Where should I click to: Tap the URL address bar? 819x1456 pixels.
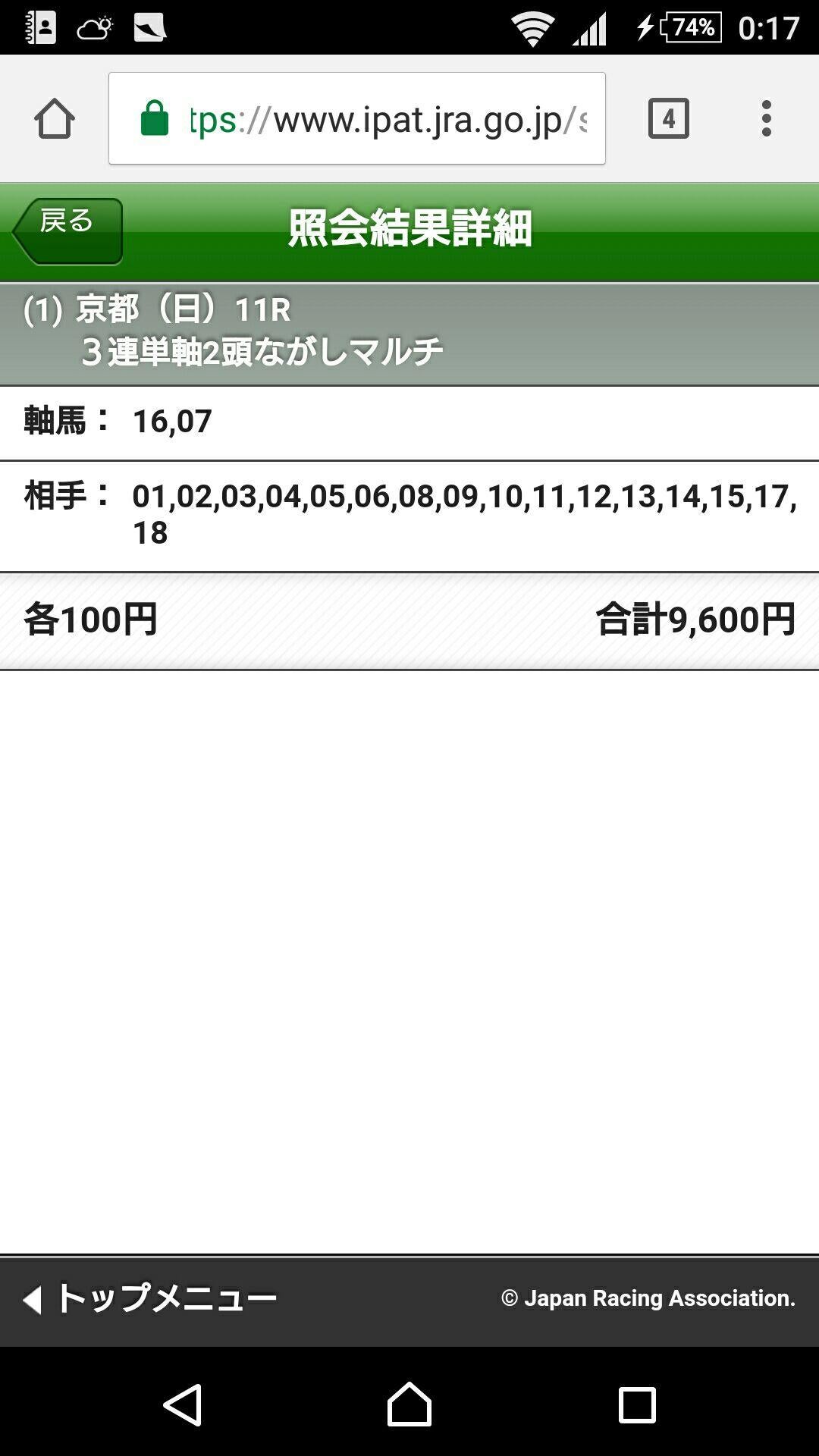point(356,119)
